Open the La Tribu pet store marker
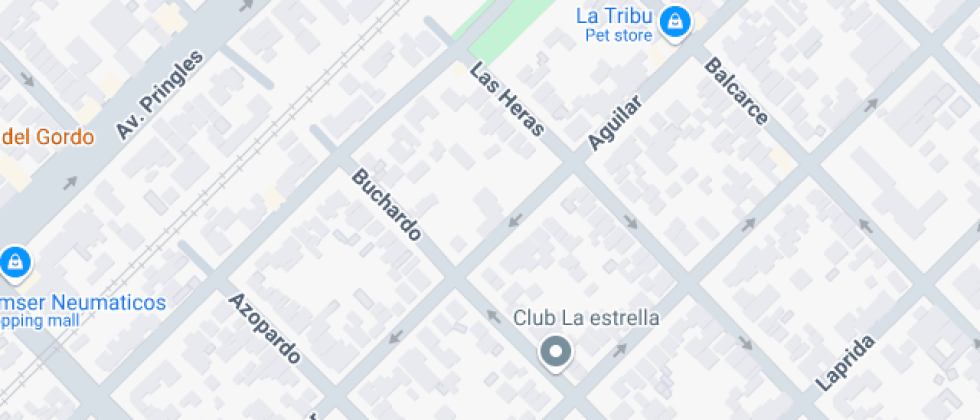 pos(676,21)
